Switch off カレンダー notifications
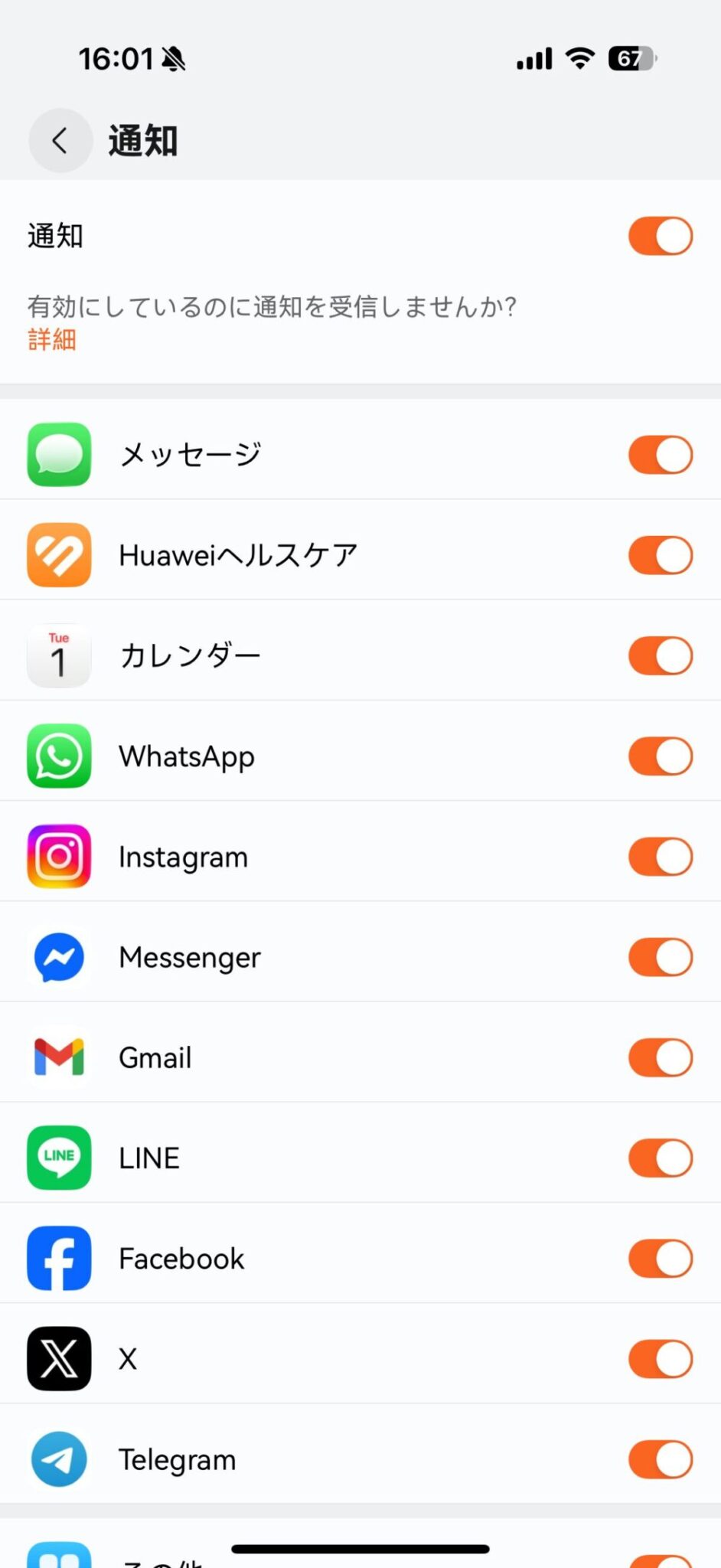Viewport: 721px width, 1568px height. pyautogui.click(x=660, y=656)
